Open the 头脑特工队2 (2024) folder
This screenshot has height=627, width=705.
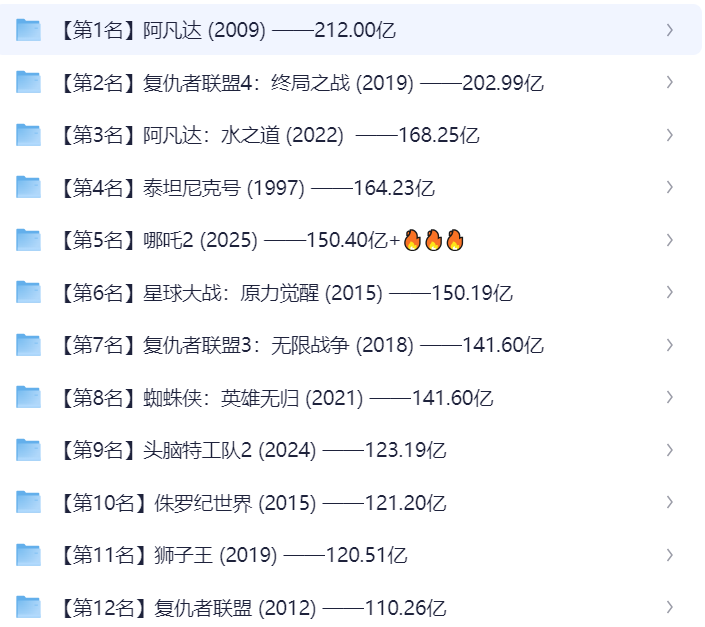pyautogui.click(x=251, y=450)
